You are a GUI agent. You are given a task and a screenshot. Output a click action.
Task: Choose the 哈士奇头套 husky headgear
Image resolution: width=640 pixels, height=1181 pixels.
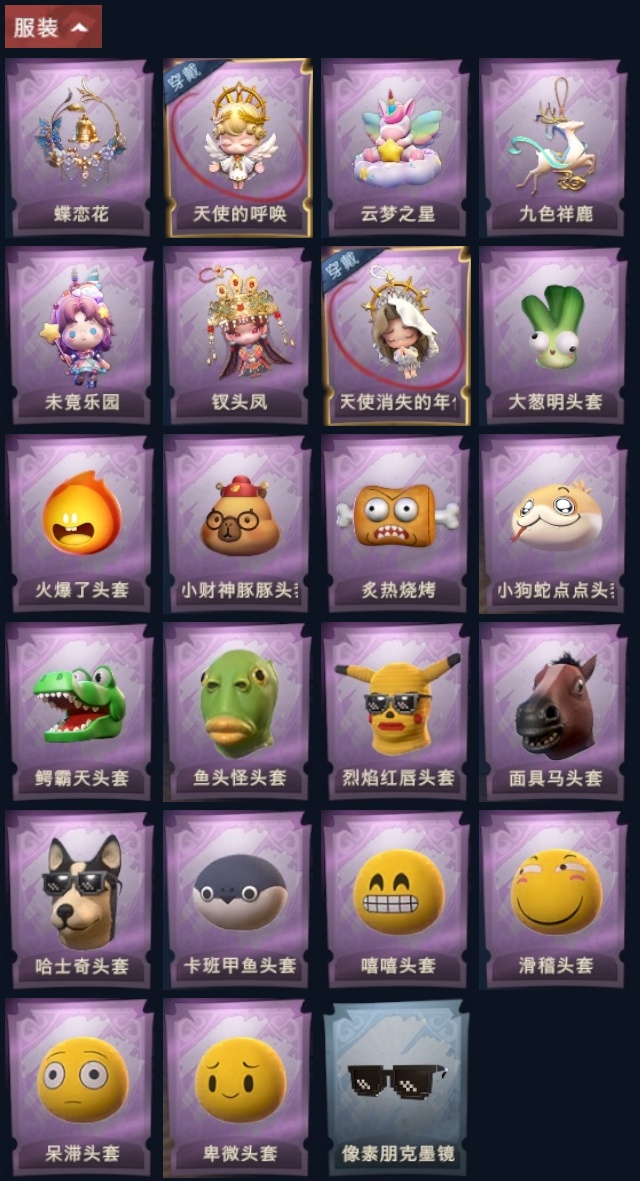(80, 900)
